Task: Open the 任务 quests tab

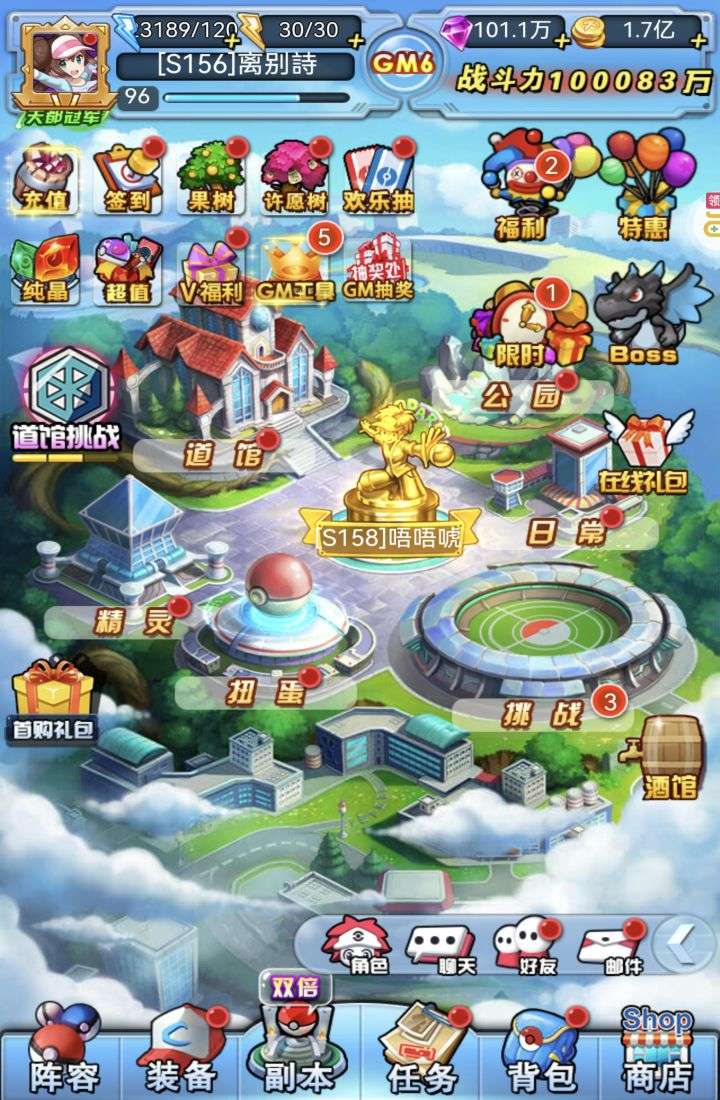Action: (x=418, y=1056)
